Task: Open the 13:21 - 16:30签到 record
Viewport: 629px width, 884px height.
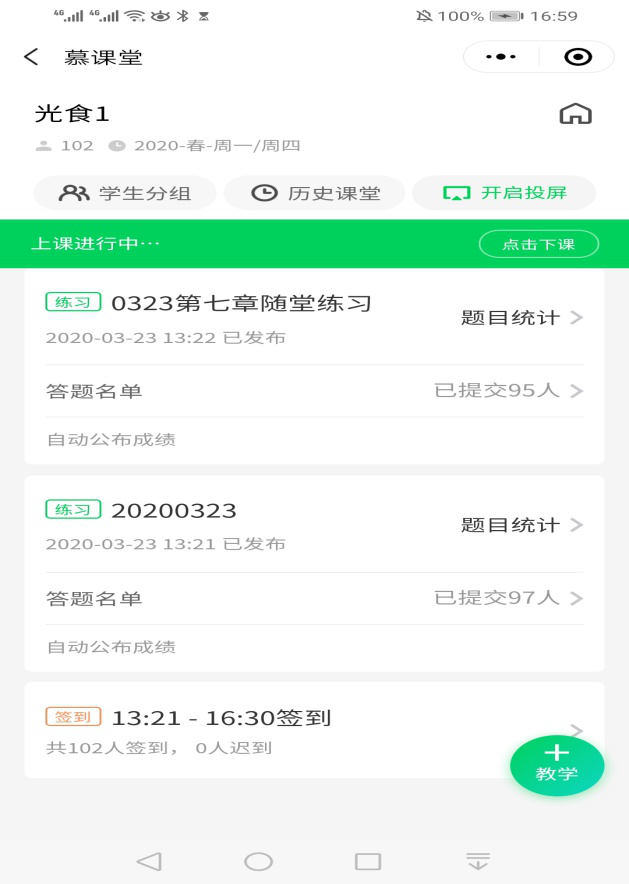Action: [x=300, y=730]
